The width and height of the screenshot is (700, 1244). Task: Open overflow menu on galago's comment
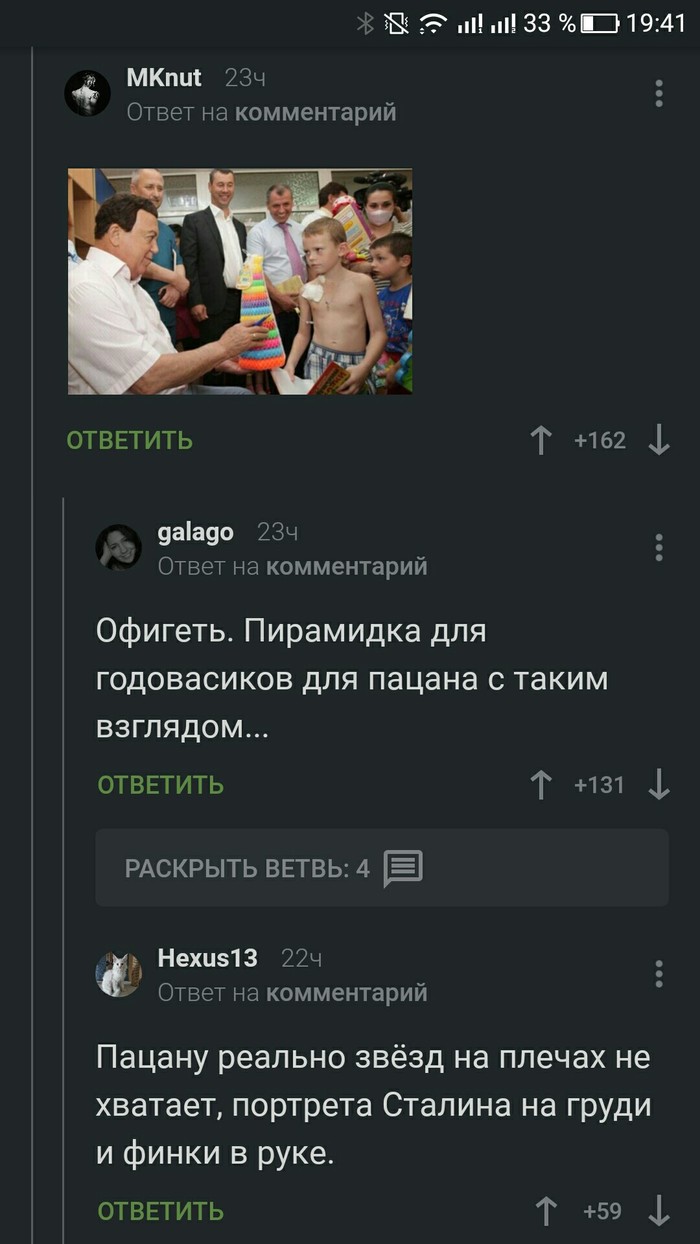point(658,547)
